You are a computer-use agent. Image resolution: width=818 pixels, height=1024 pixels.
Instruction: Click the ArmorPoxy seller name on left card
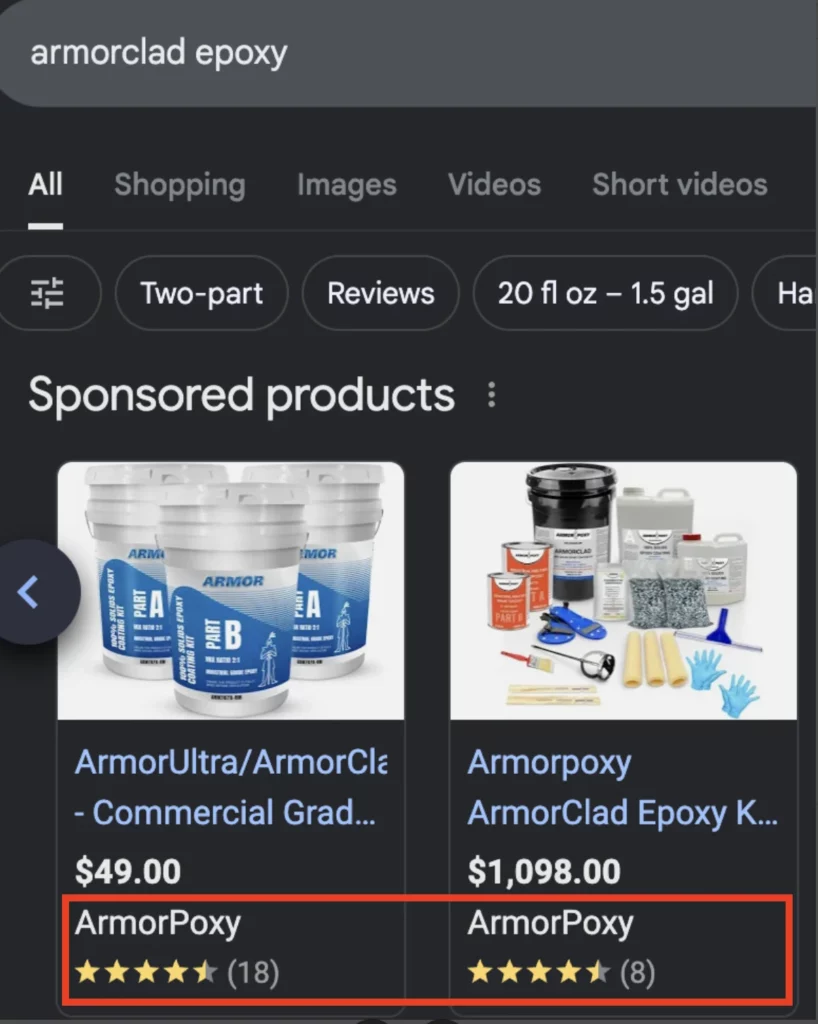tap(157, 923)
